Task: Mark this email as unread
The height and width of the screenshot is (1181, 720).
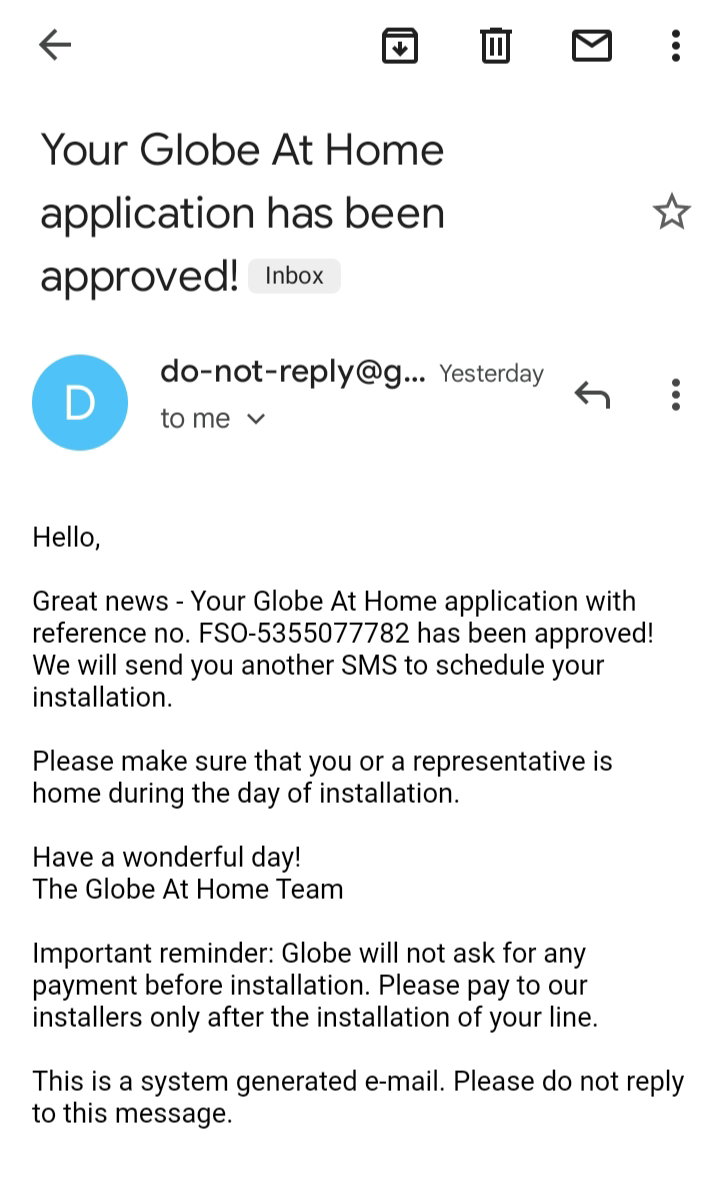Action: [592, 45]
